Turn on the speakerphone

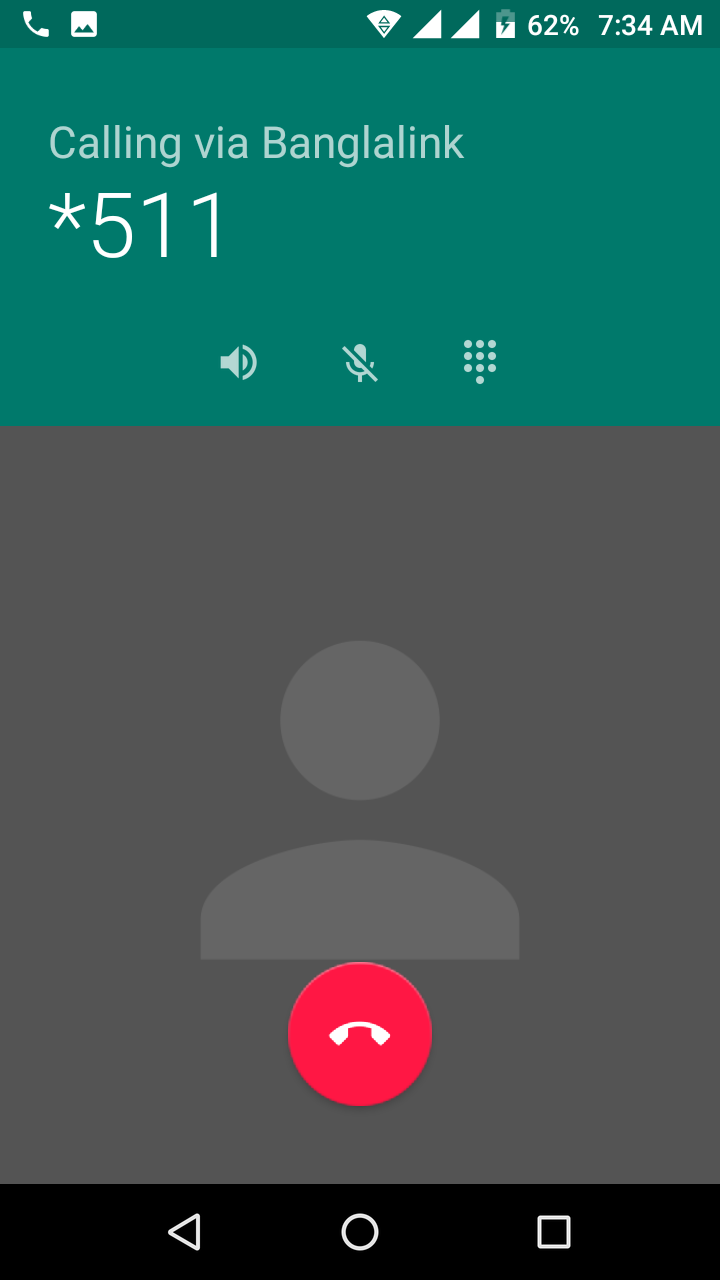click(x=239, y=362)
